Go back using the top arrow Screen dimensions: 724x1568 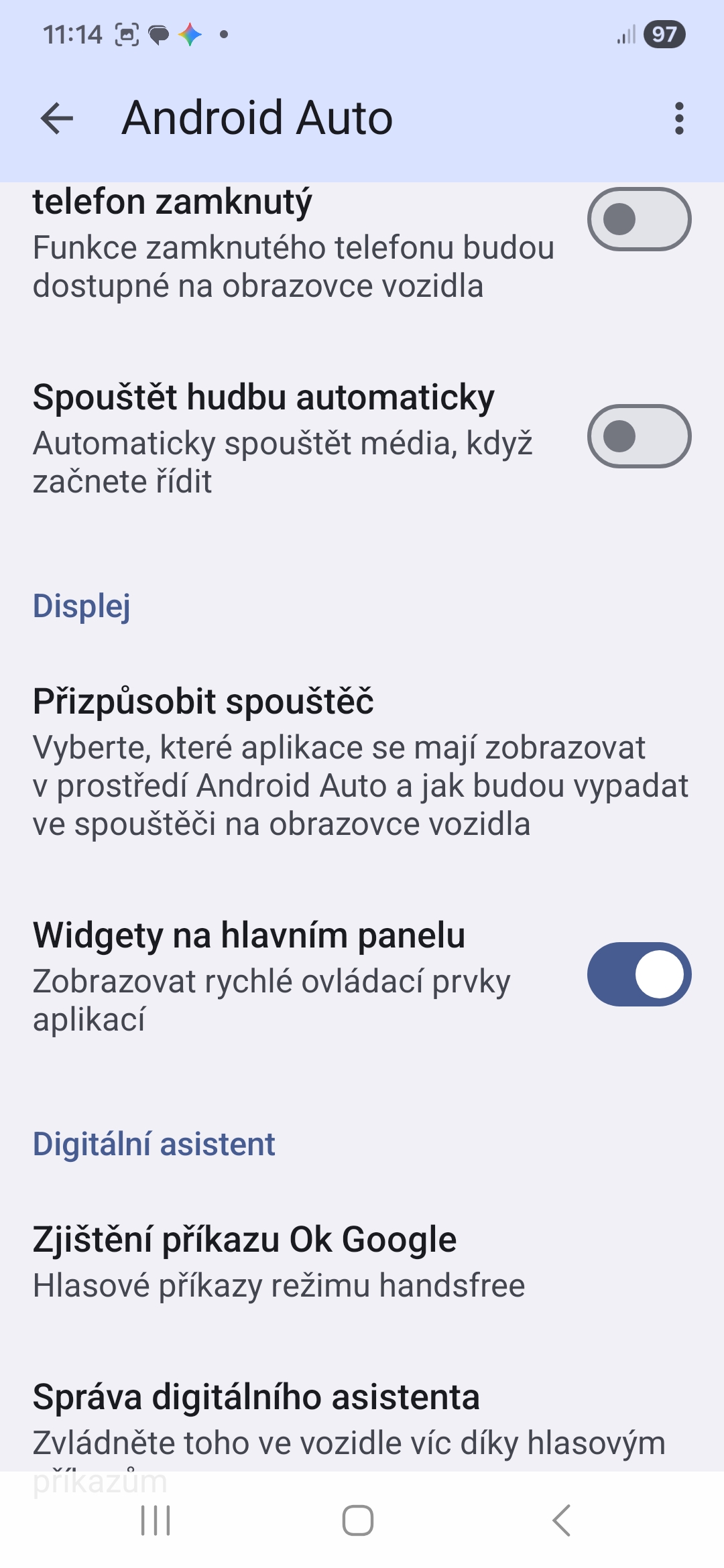tap(57, 119)
